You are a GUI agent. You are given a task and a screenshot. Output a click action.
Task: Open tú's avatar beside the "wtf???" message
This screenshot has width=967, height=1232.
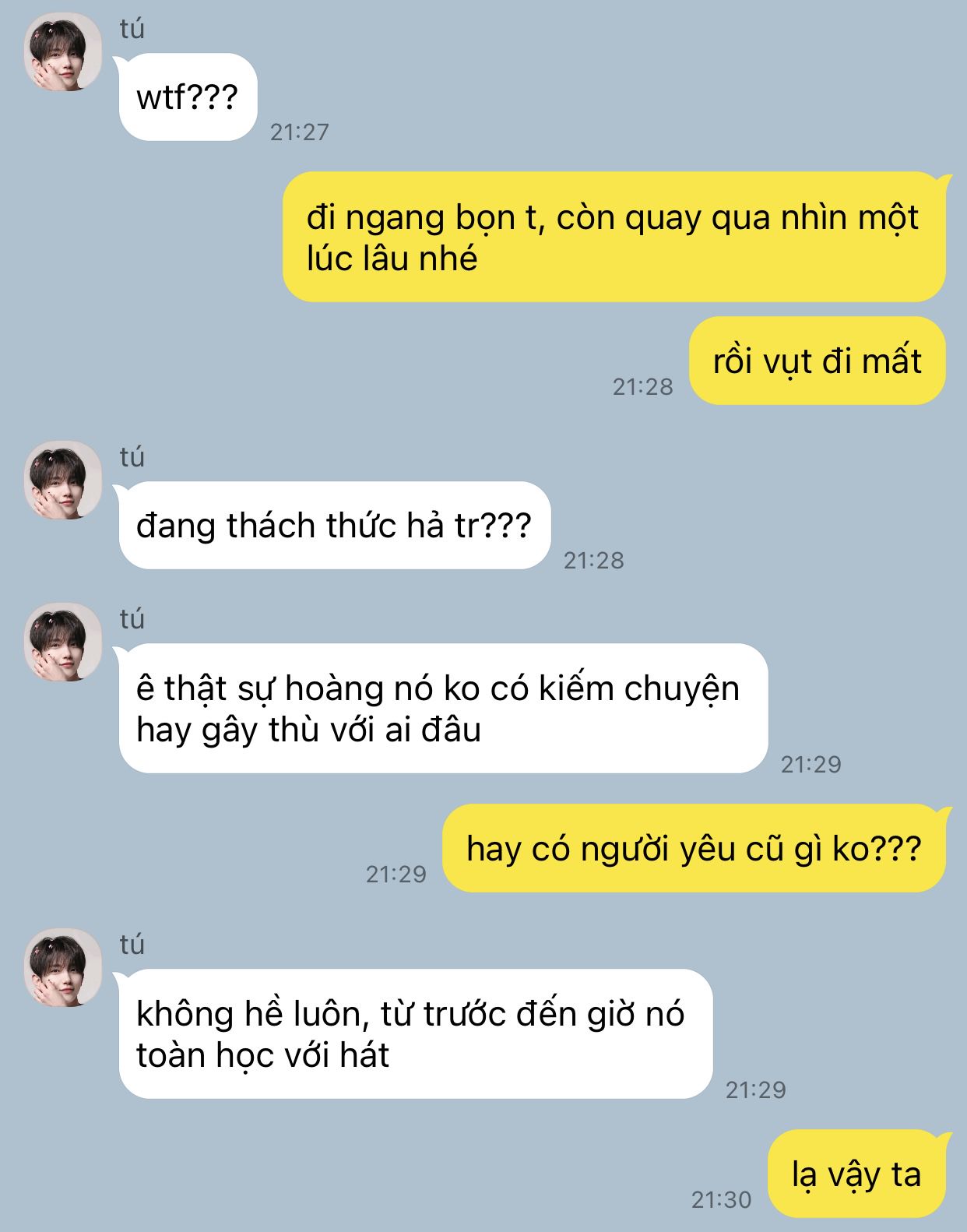click(x=62, y=52)
